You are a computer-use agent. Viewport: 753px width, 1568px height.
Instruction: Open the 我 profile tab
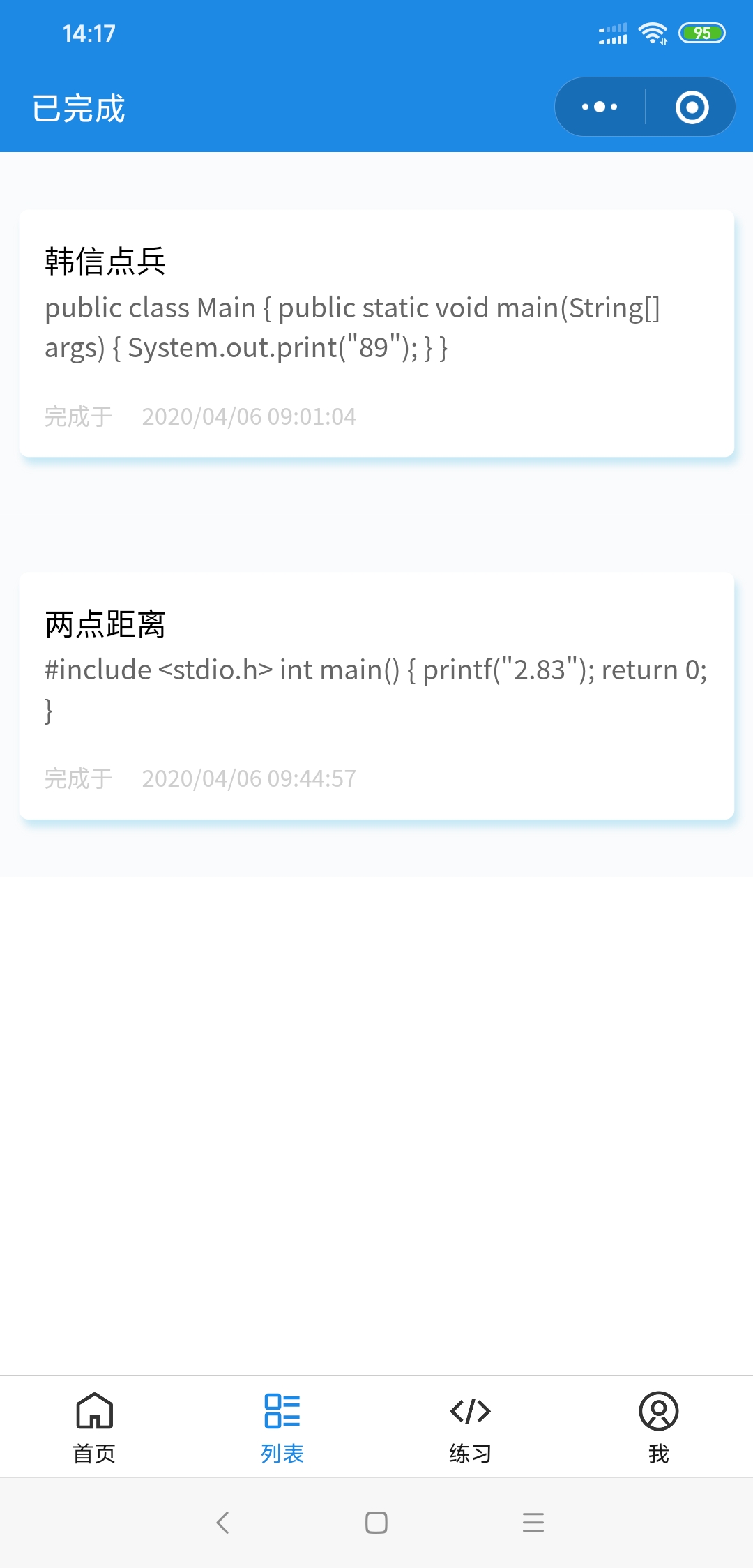(659, 1427)
